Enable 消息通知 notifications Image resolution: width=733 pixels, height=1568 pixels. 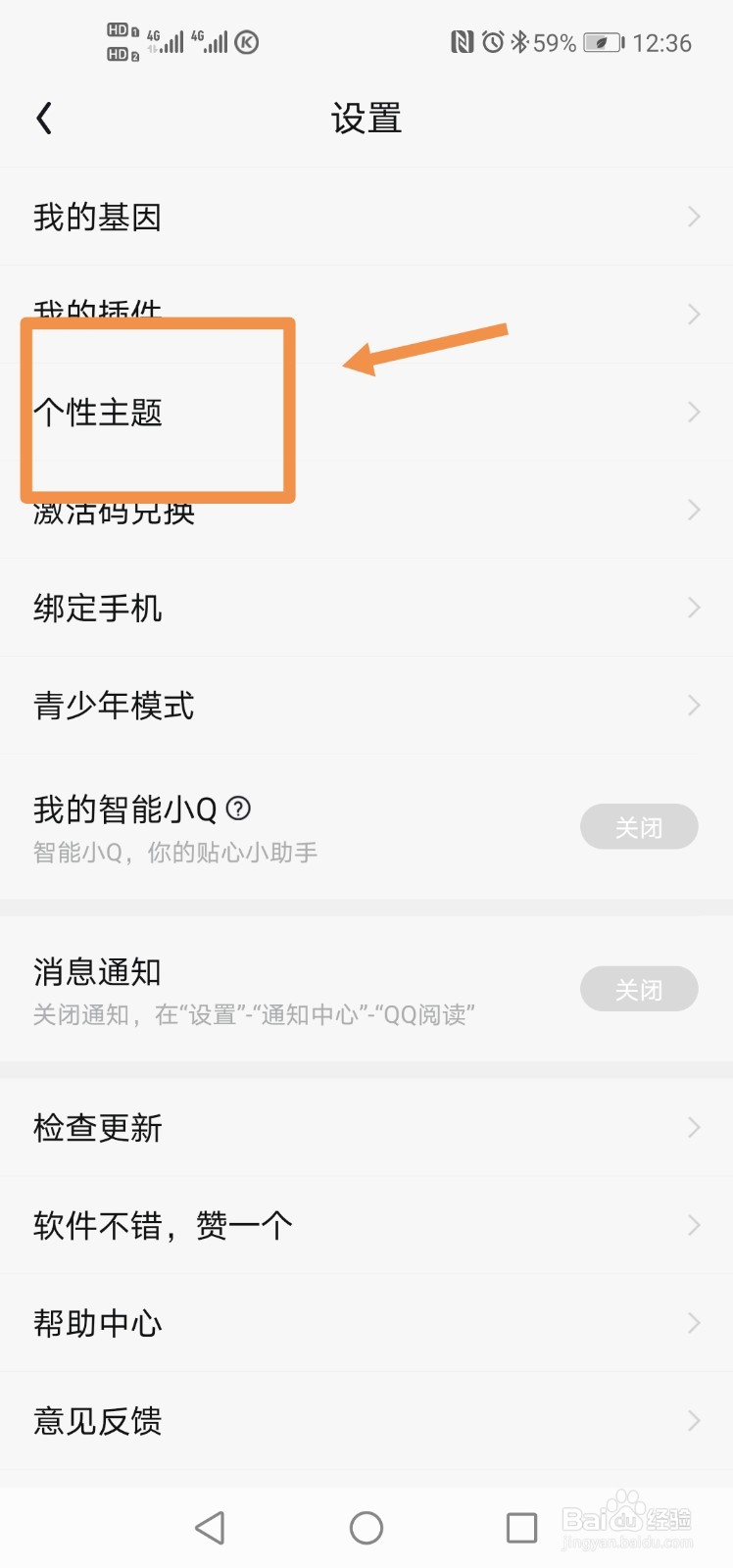point(639,989)
